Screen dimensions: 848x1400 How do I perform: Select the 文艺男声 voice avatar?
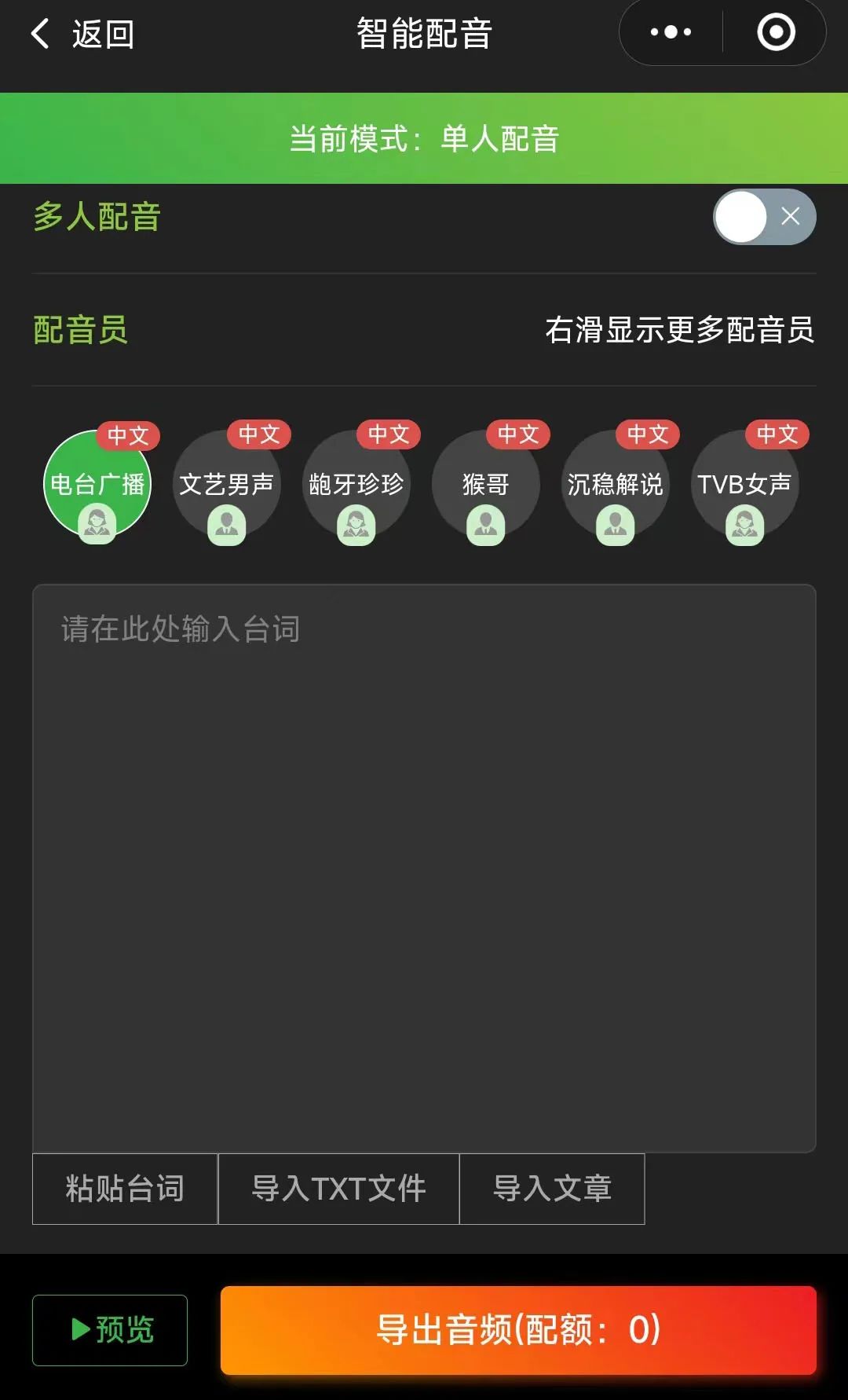[x=227, y=486]
